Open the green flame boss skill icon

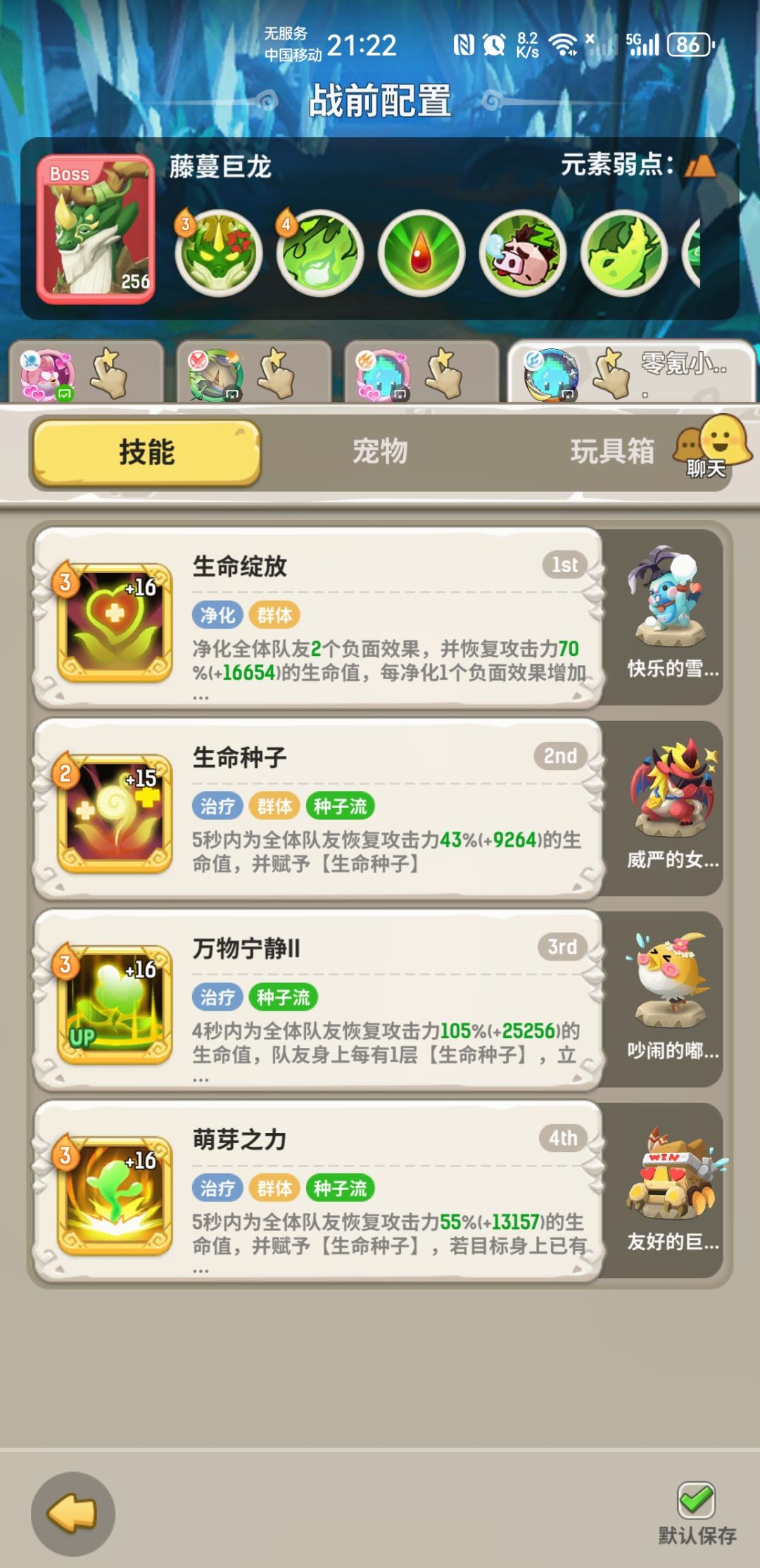click(x=319, y=253)
